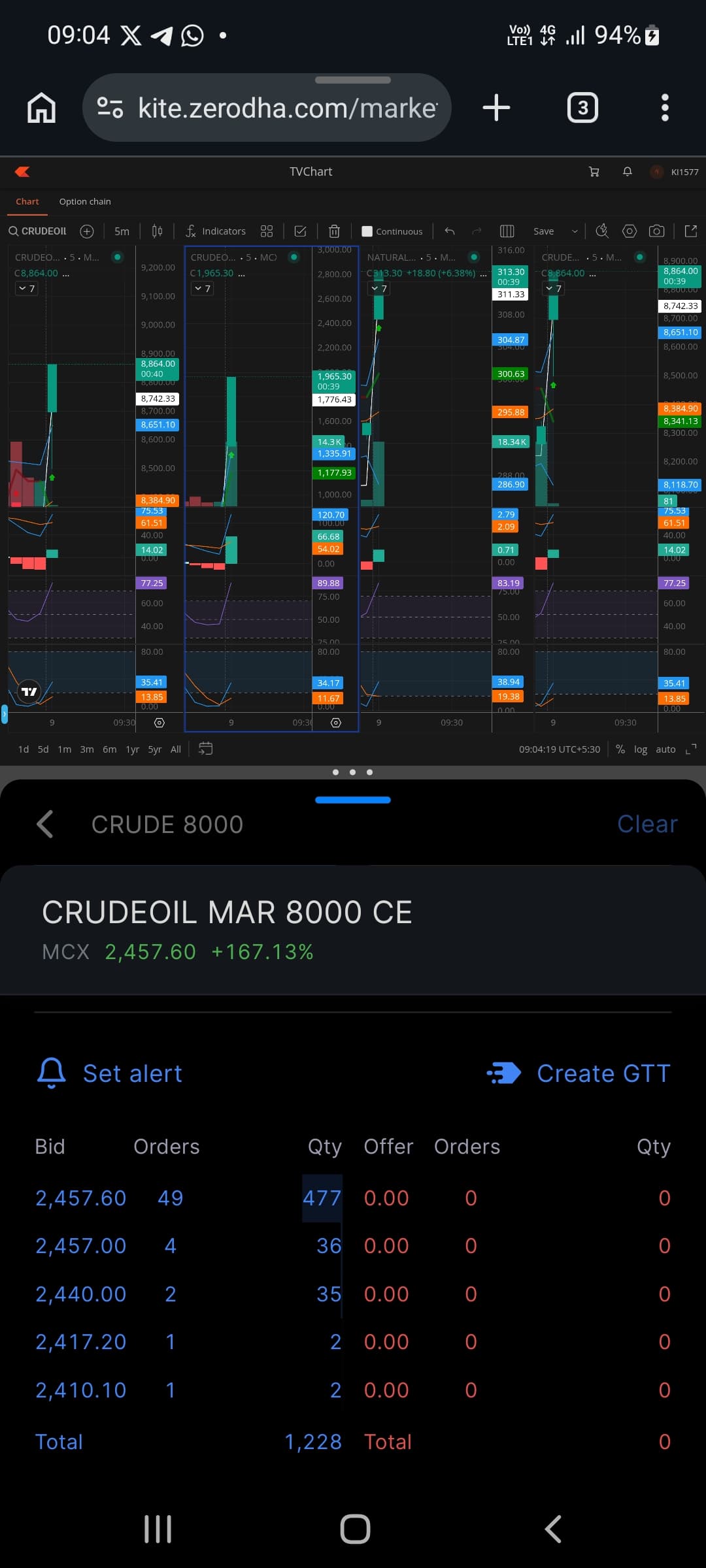This screenshot has width=706, height=1568.
Task: Change the 5m chart interval
Action: (x=122, y=231)
